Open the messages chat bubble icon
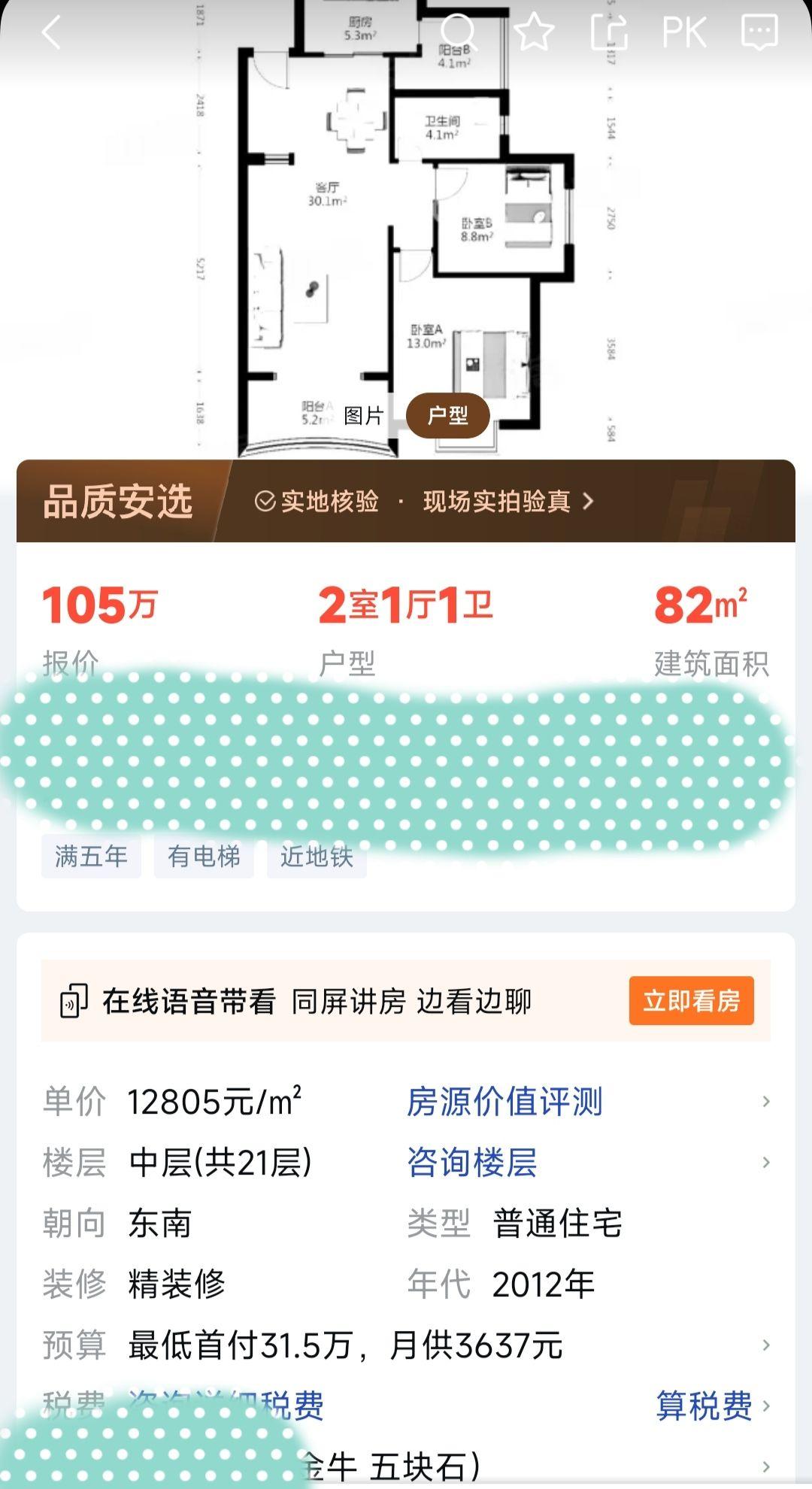This screenshot has height=1489, width=812. click(759, 33)
